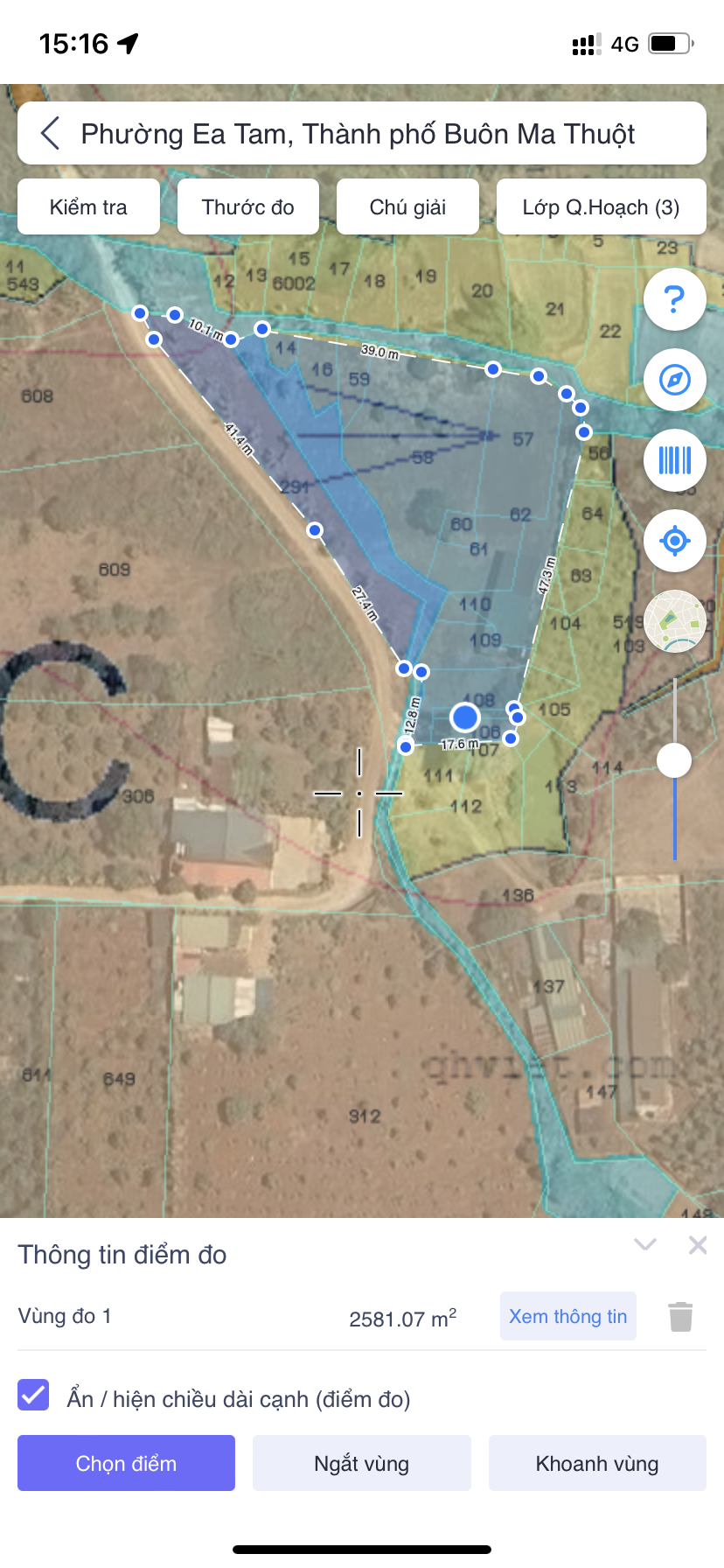Screen dimensions: 724x1568
Task: Go back using the arrow icon
Action: click(x=51, y=134)
